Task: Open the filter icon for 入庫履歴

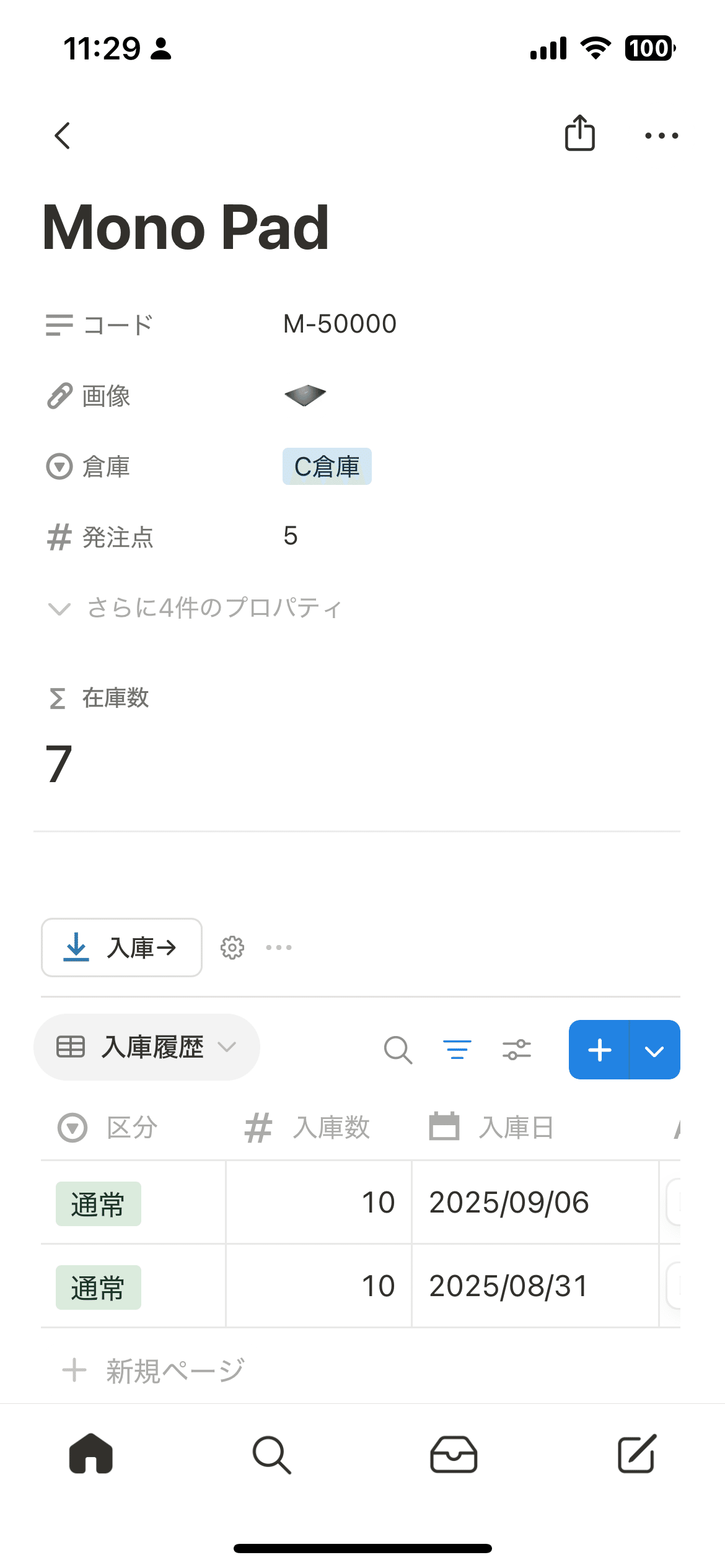Action: 457,1050
